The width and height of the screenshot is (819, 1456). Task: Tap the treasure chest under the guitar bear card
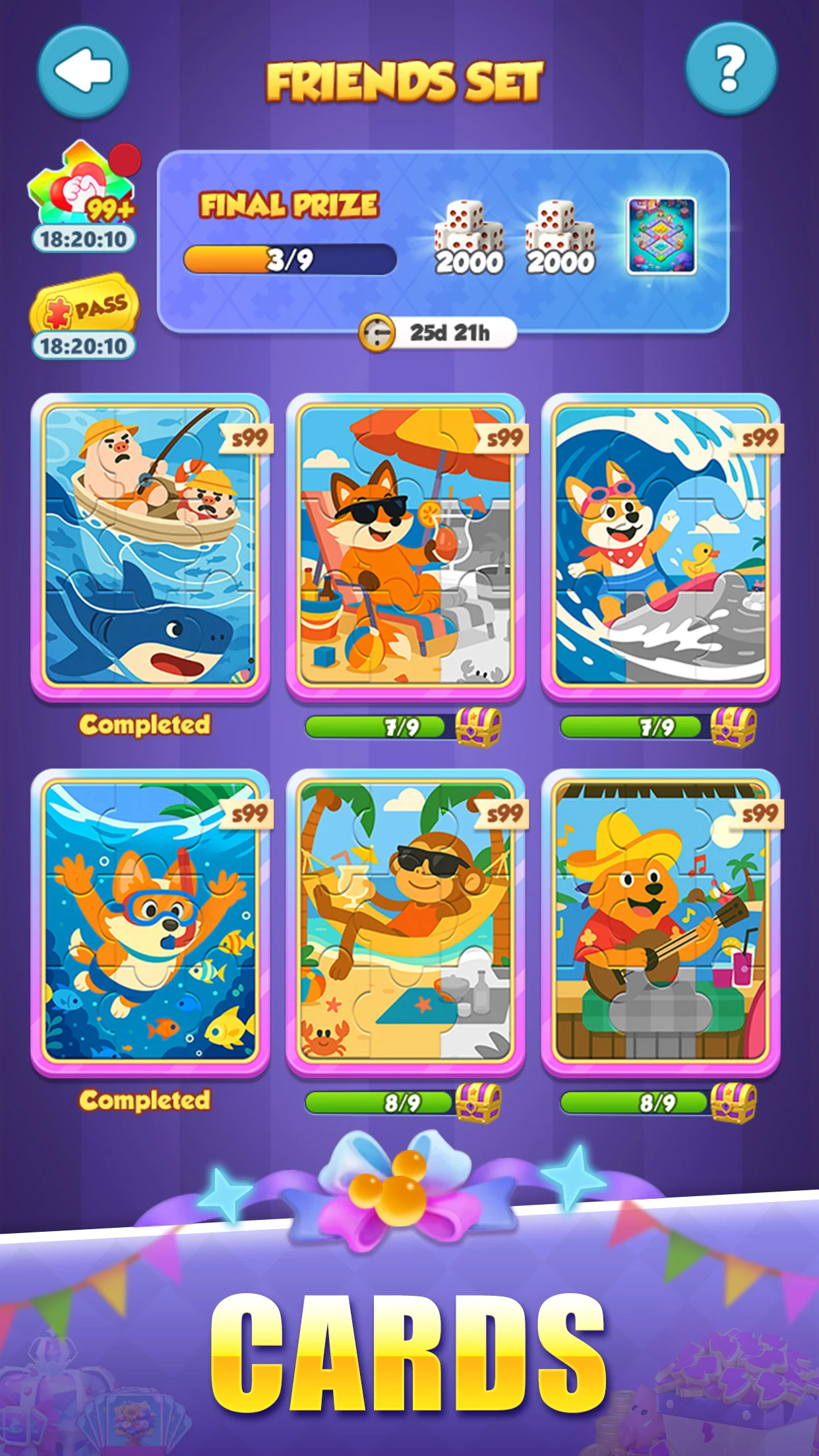pos(734,1103)
